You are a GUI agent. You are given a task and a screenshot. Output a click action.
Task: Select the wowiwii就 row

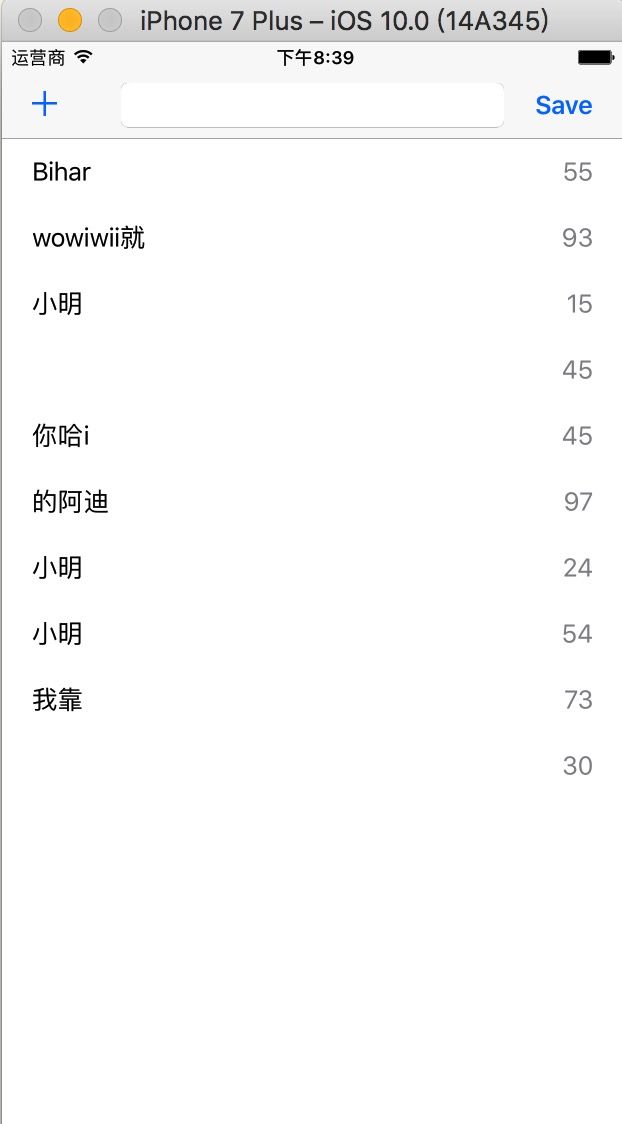point(311,238)
